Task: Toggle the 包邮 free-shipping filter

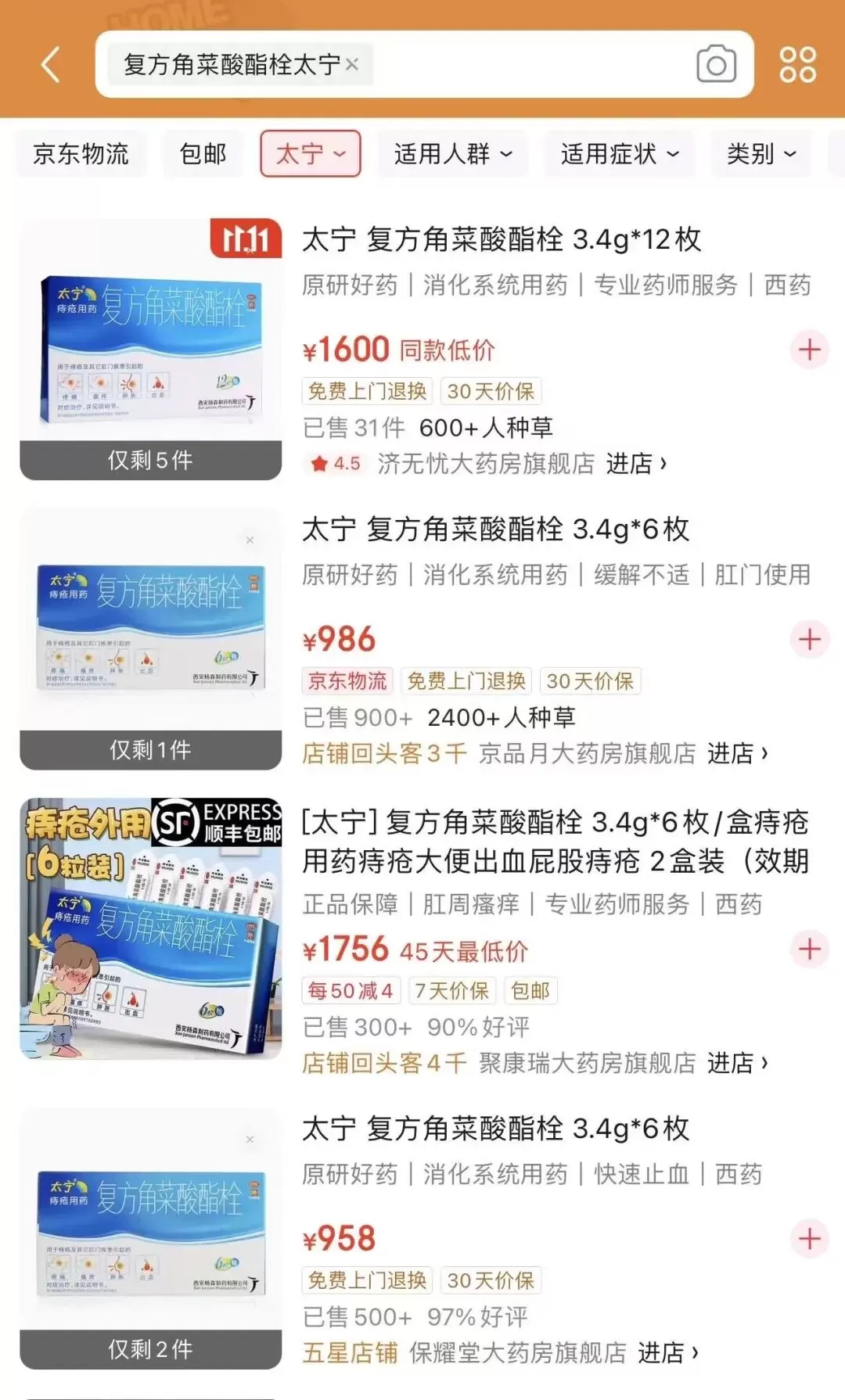Action: point(202,153)
